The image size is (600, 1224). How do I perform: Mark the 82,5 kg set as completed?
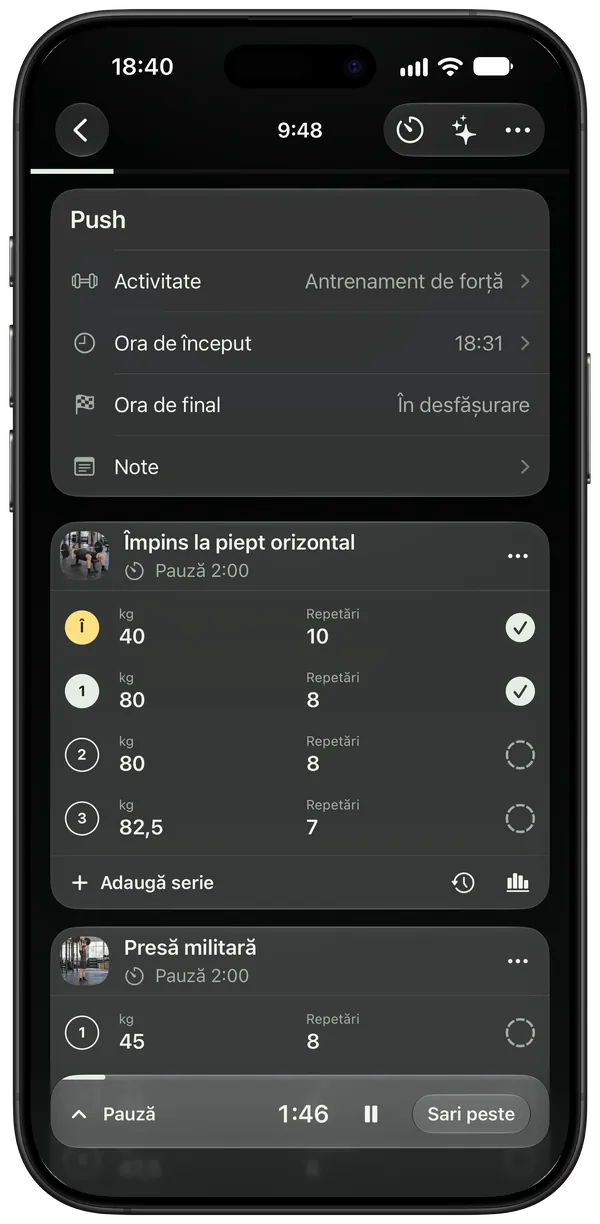(519, 819)
